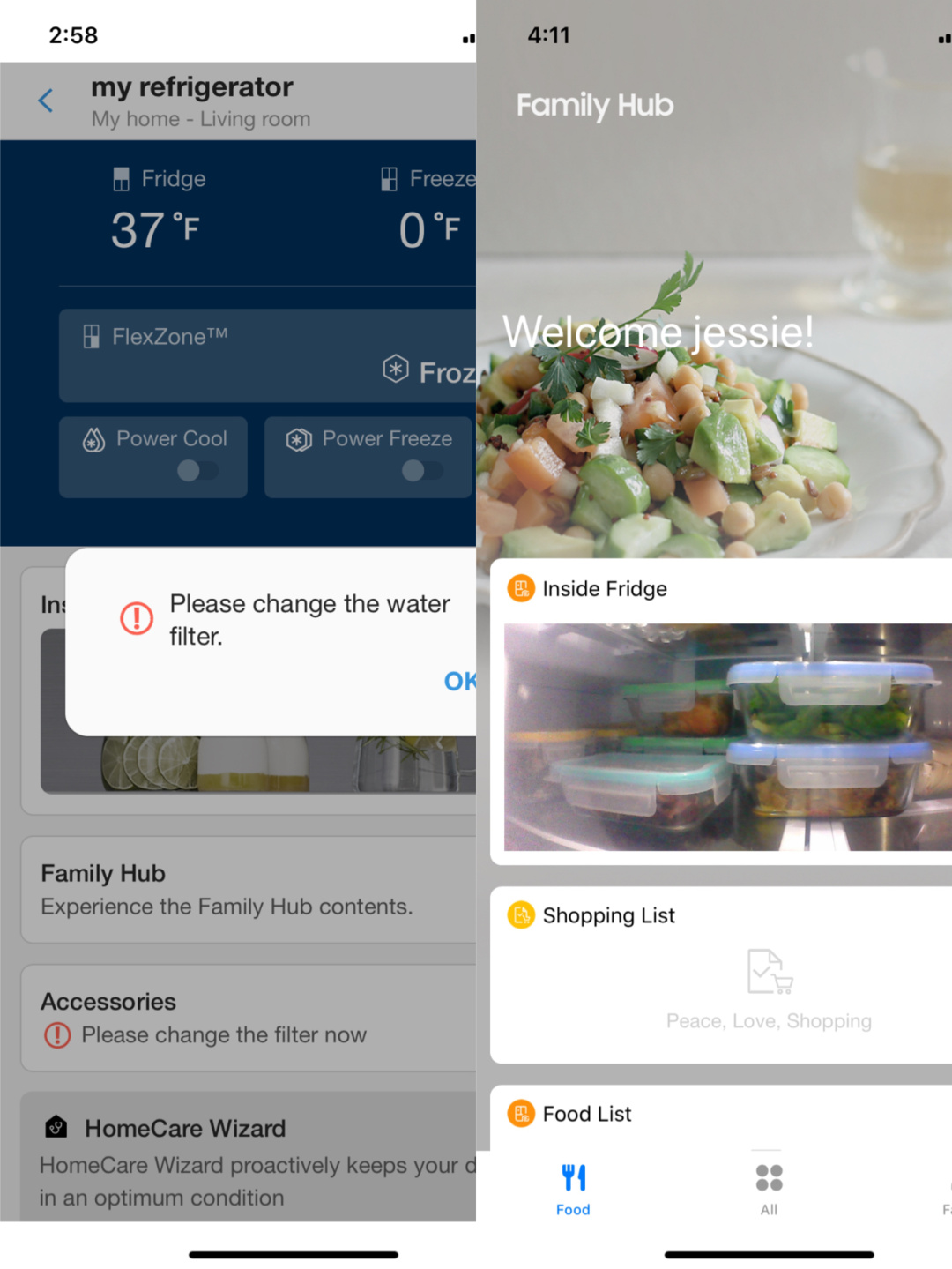Open the Inside Fridge camera view
This screenshot has width=952, height=1269.
click(x=727, y=736)
